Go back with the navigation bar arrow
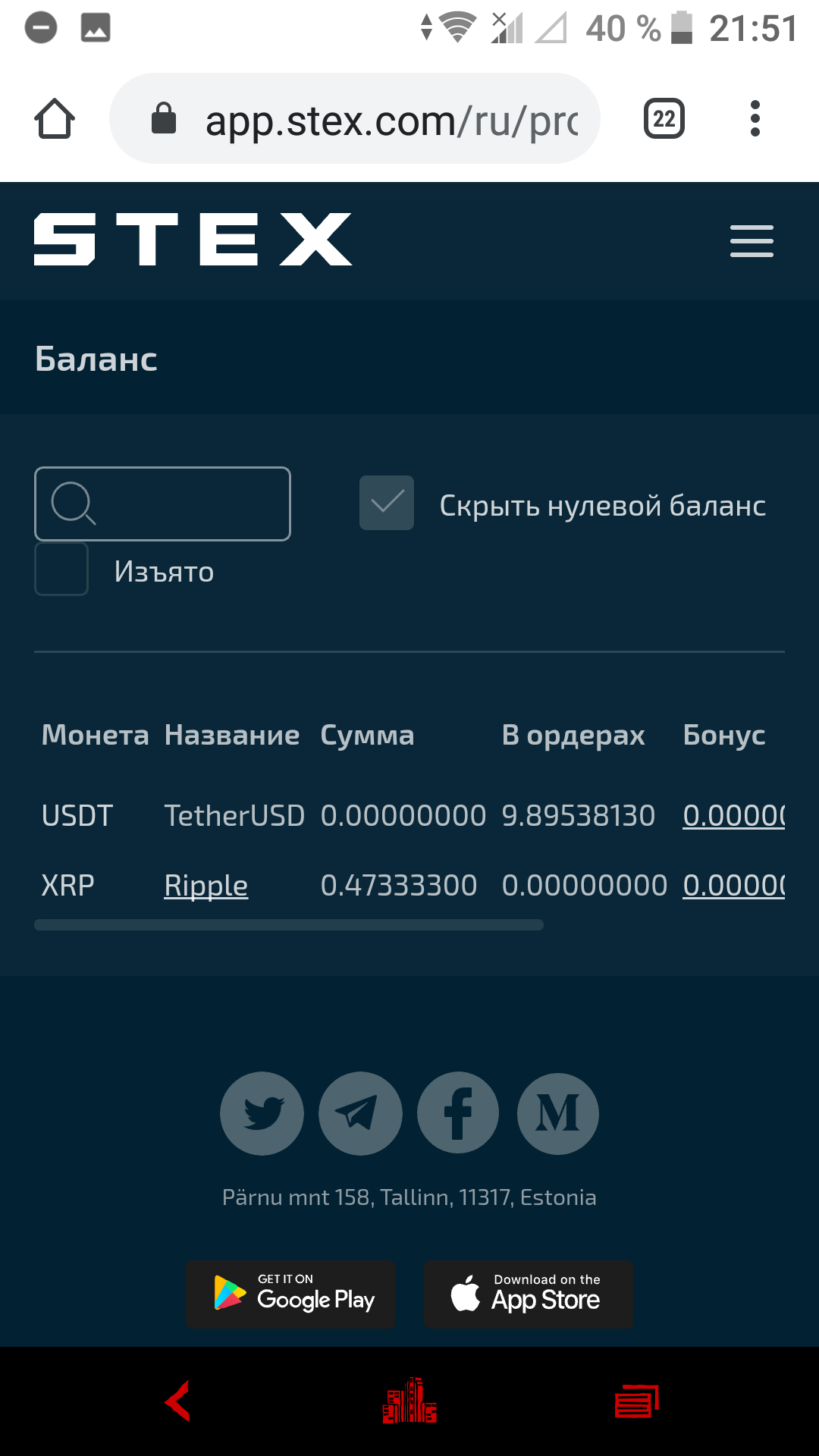 click(178, 1401)
